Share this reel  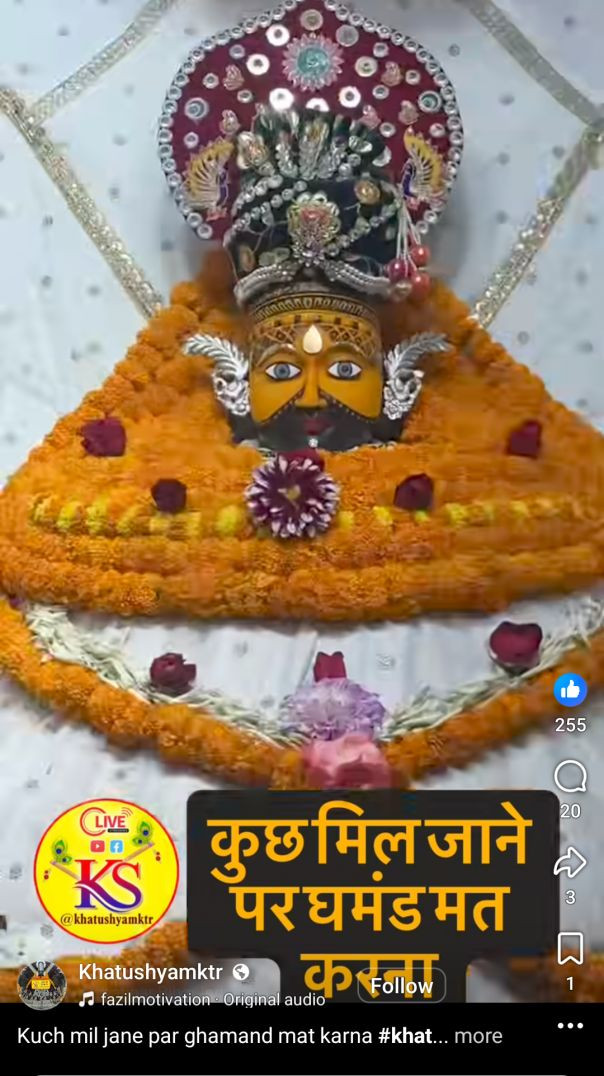click(570, 862)
